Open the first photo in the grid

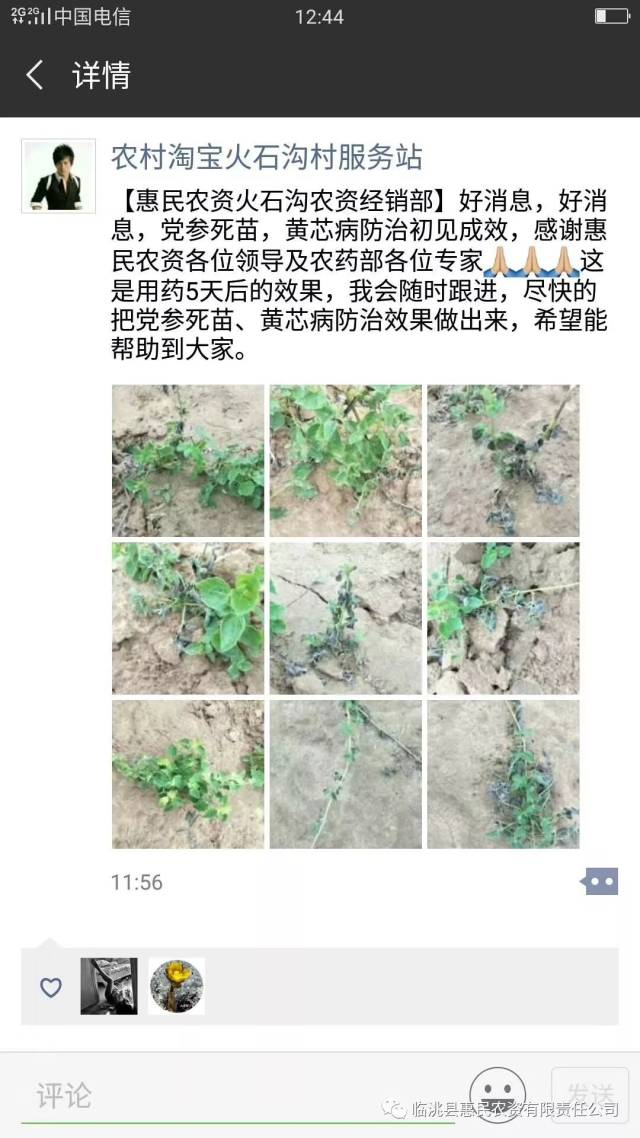click(188, 461)
